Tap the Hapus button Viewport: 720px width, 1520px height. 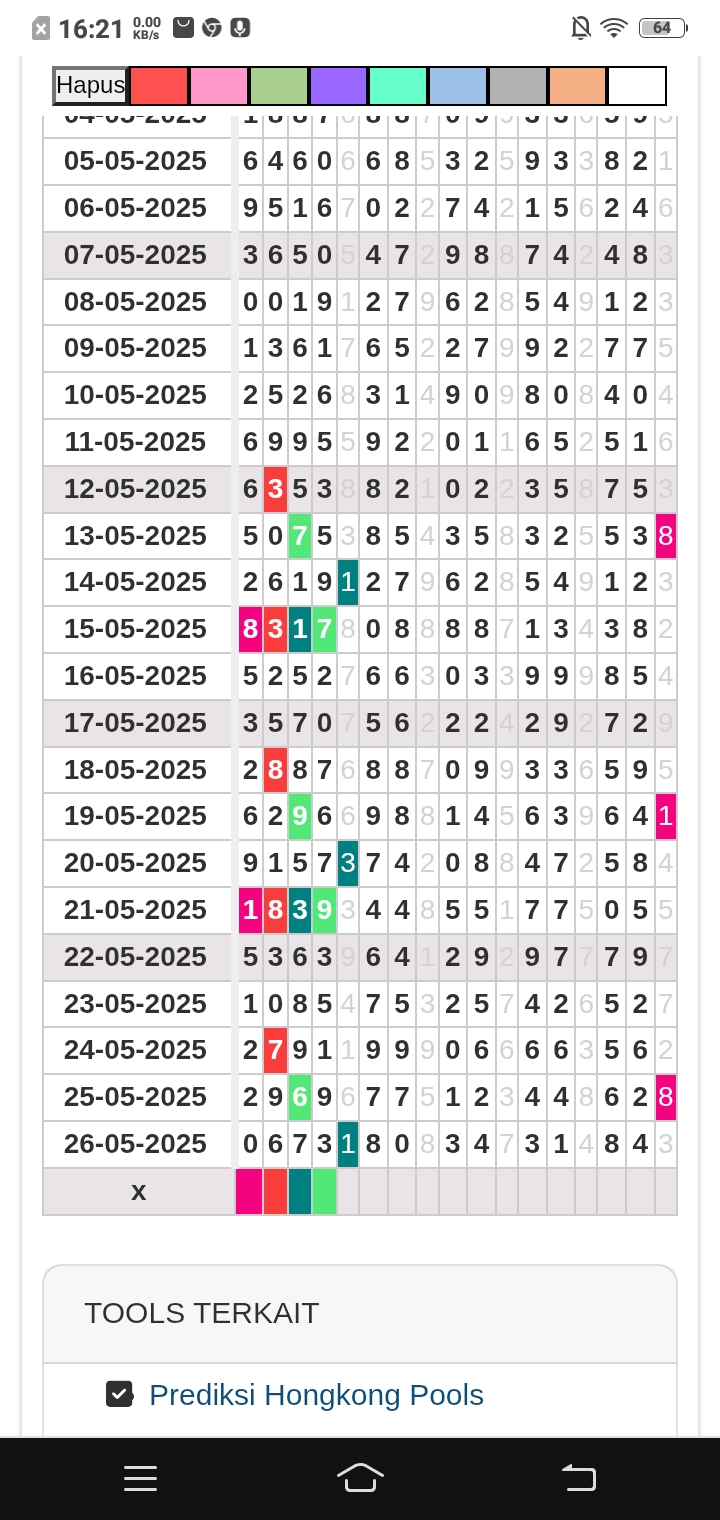(91, 86)
